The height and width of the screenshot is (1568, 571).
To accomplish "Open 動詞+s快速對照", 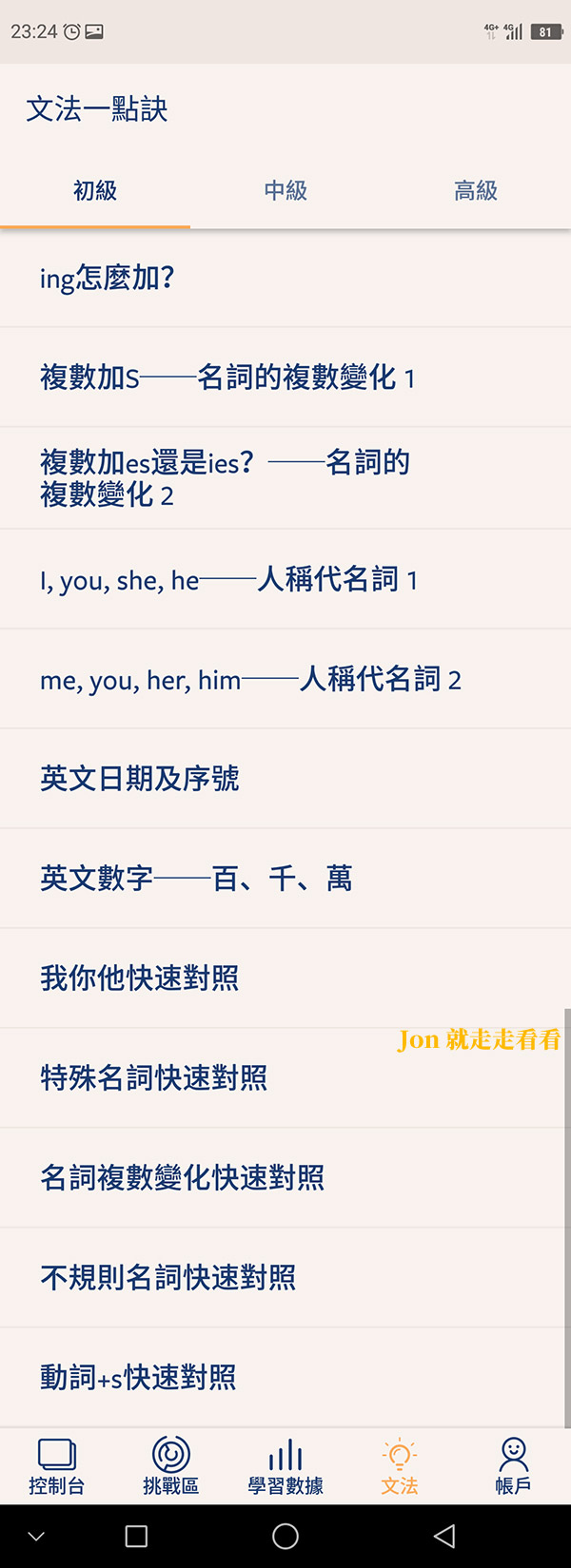I will point(285,1377).
